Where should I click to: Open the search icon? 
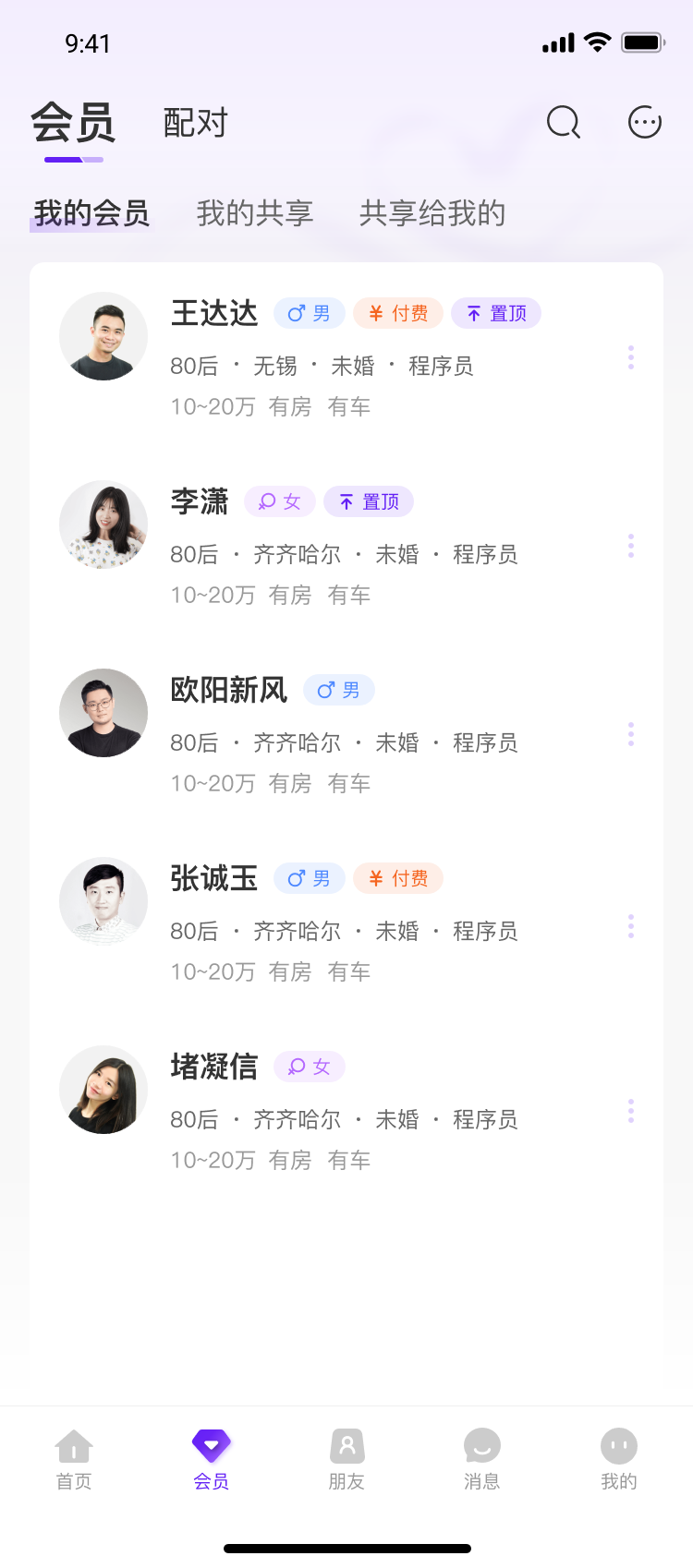(563, 121)
